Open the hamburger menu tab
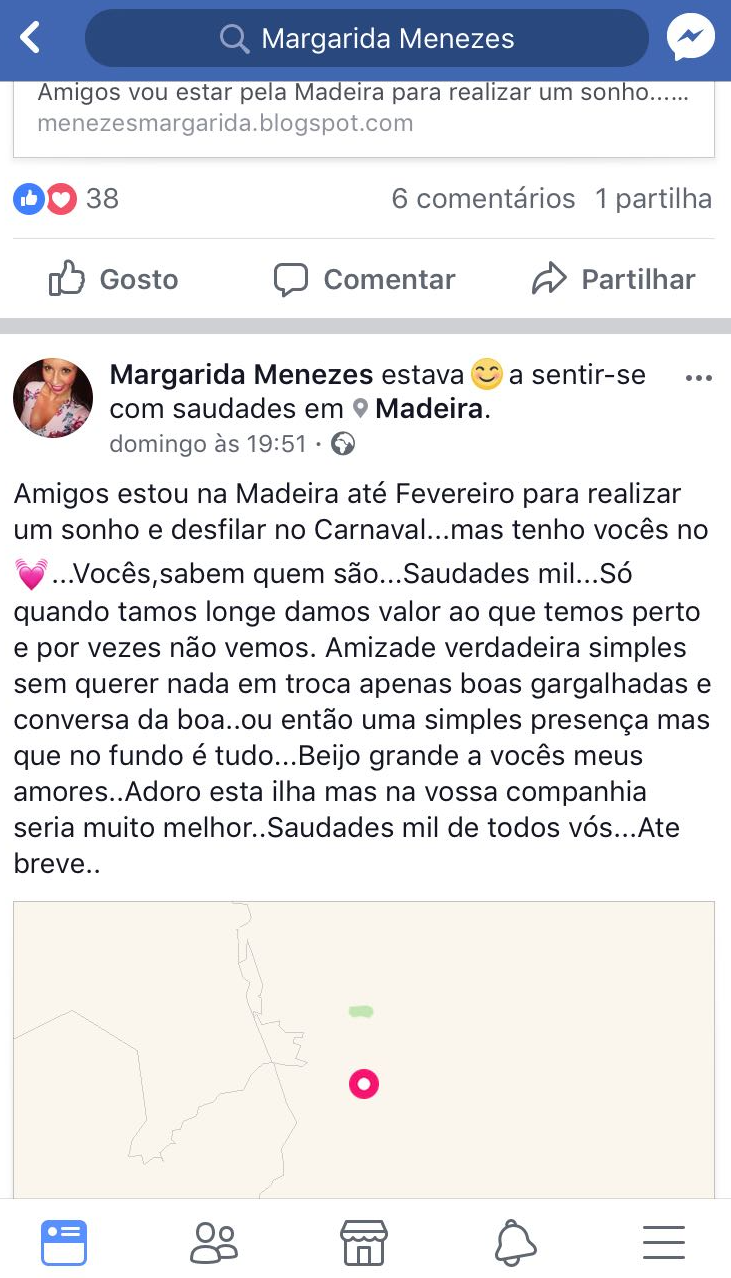The width and height of the screenshot is (731, 1278). [x=664, y=1242]
